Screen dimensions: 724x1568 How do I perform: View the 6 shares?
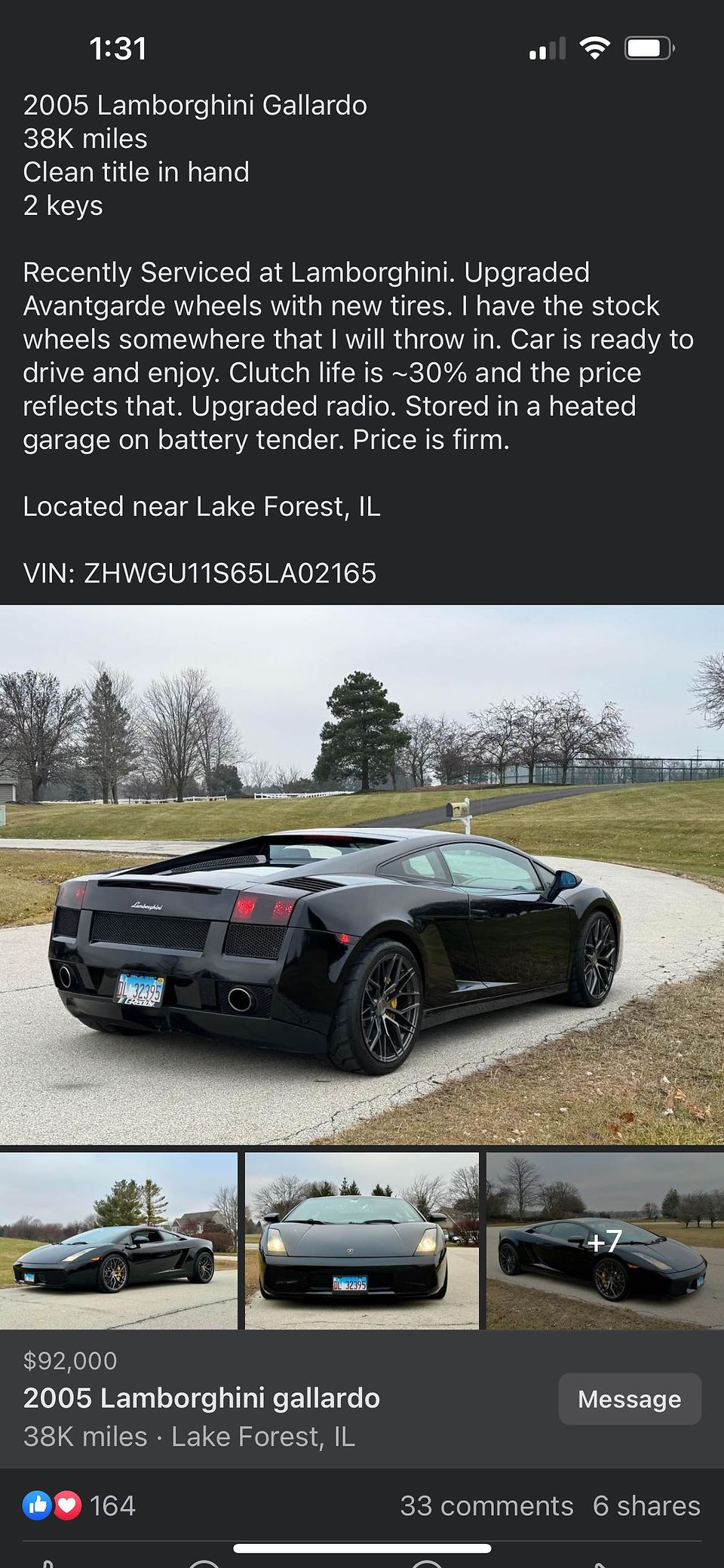coord(646,1505)
